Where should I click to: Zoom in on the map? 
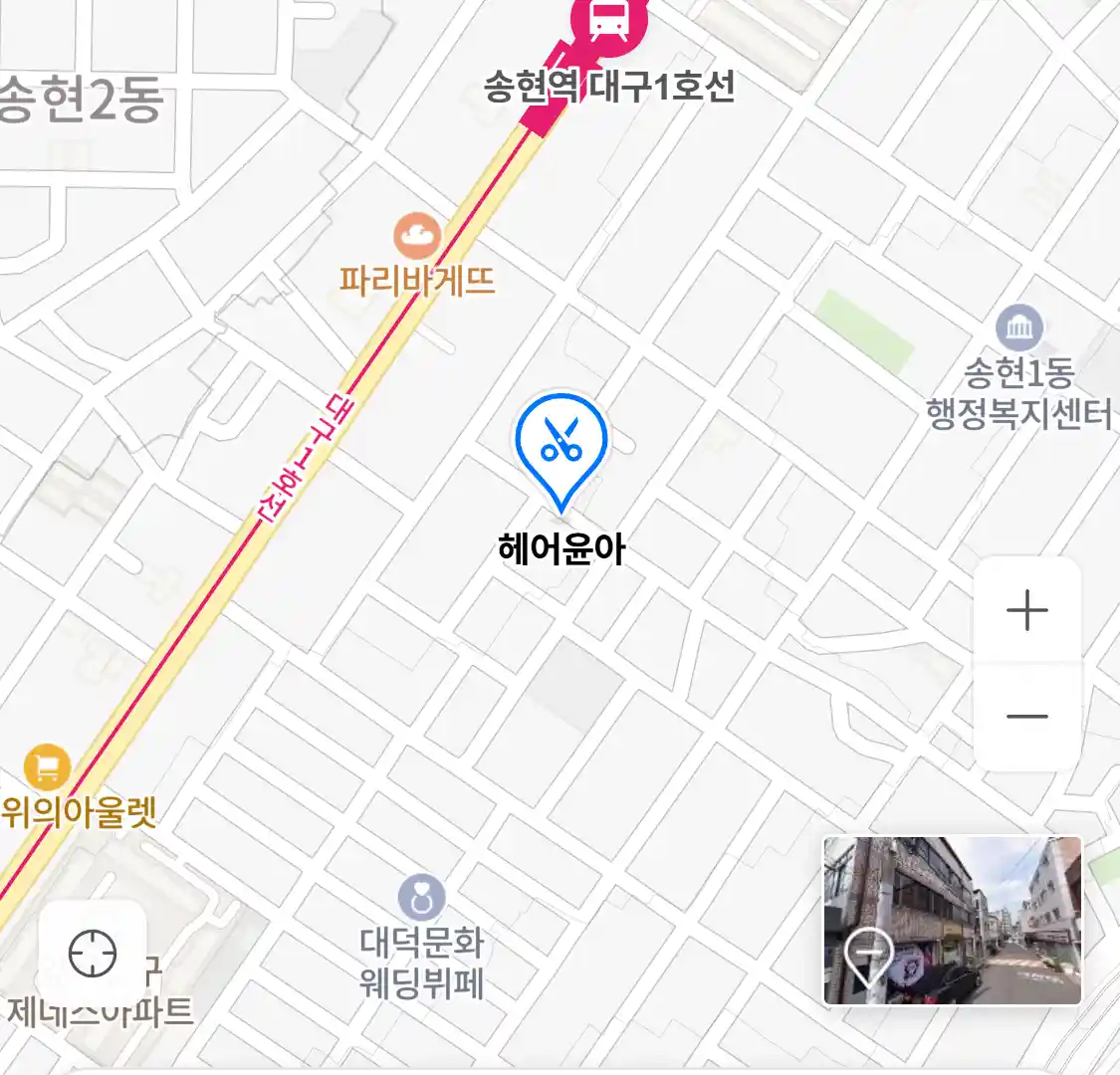(1026, 610)
